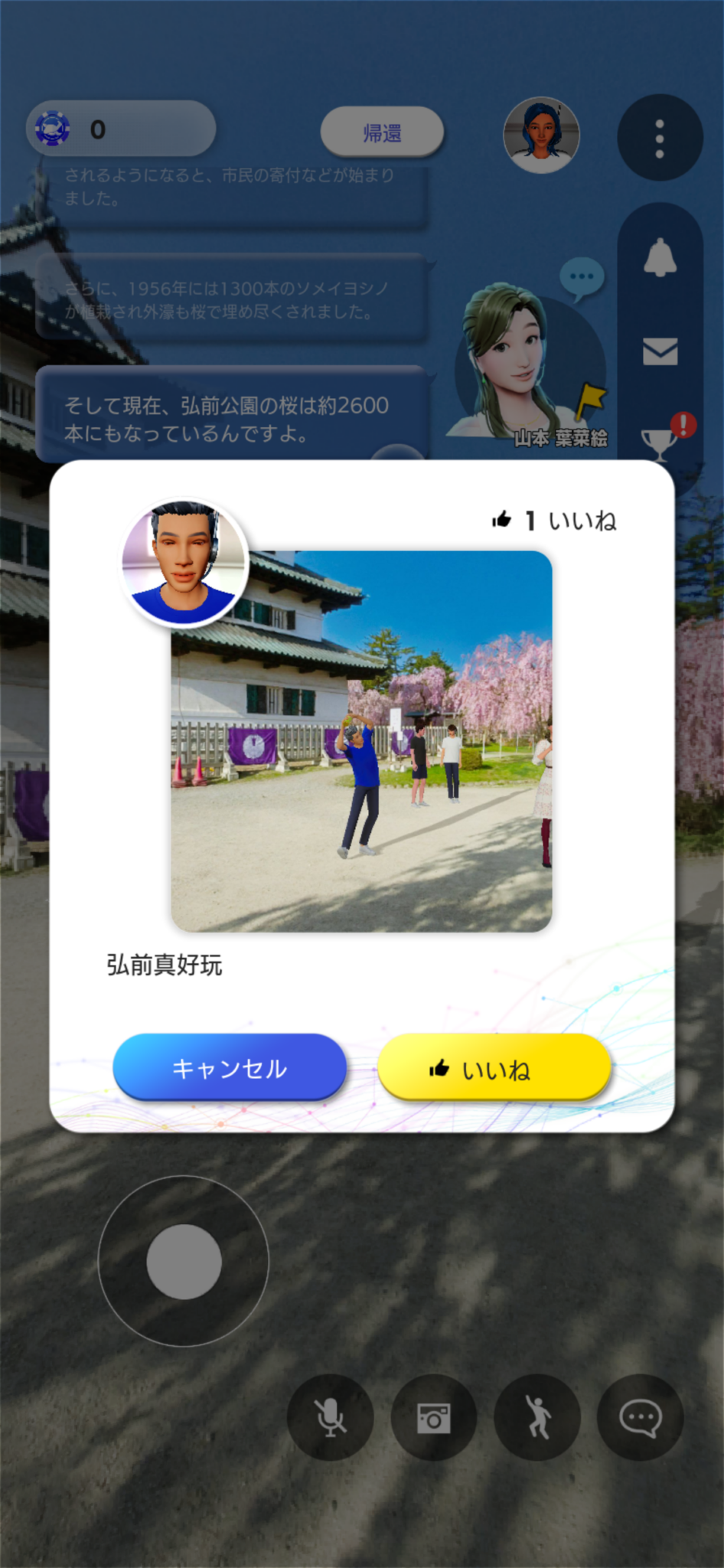
Task: Toggle the muted microphone
Action: 331,1417
